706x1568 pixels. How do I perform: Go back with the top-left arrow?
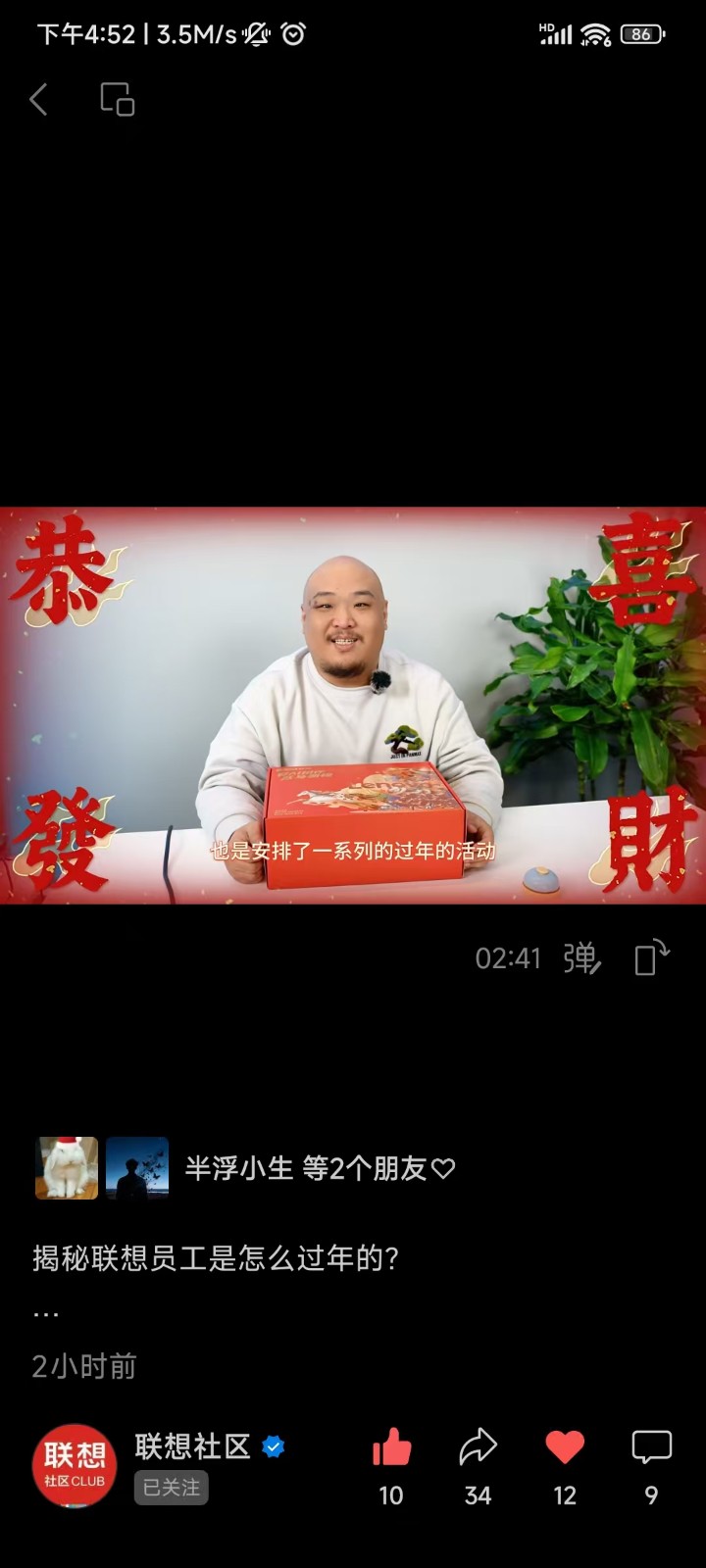tap(39, 99)
